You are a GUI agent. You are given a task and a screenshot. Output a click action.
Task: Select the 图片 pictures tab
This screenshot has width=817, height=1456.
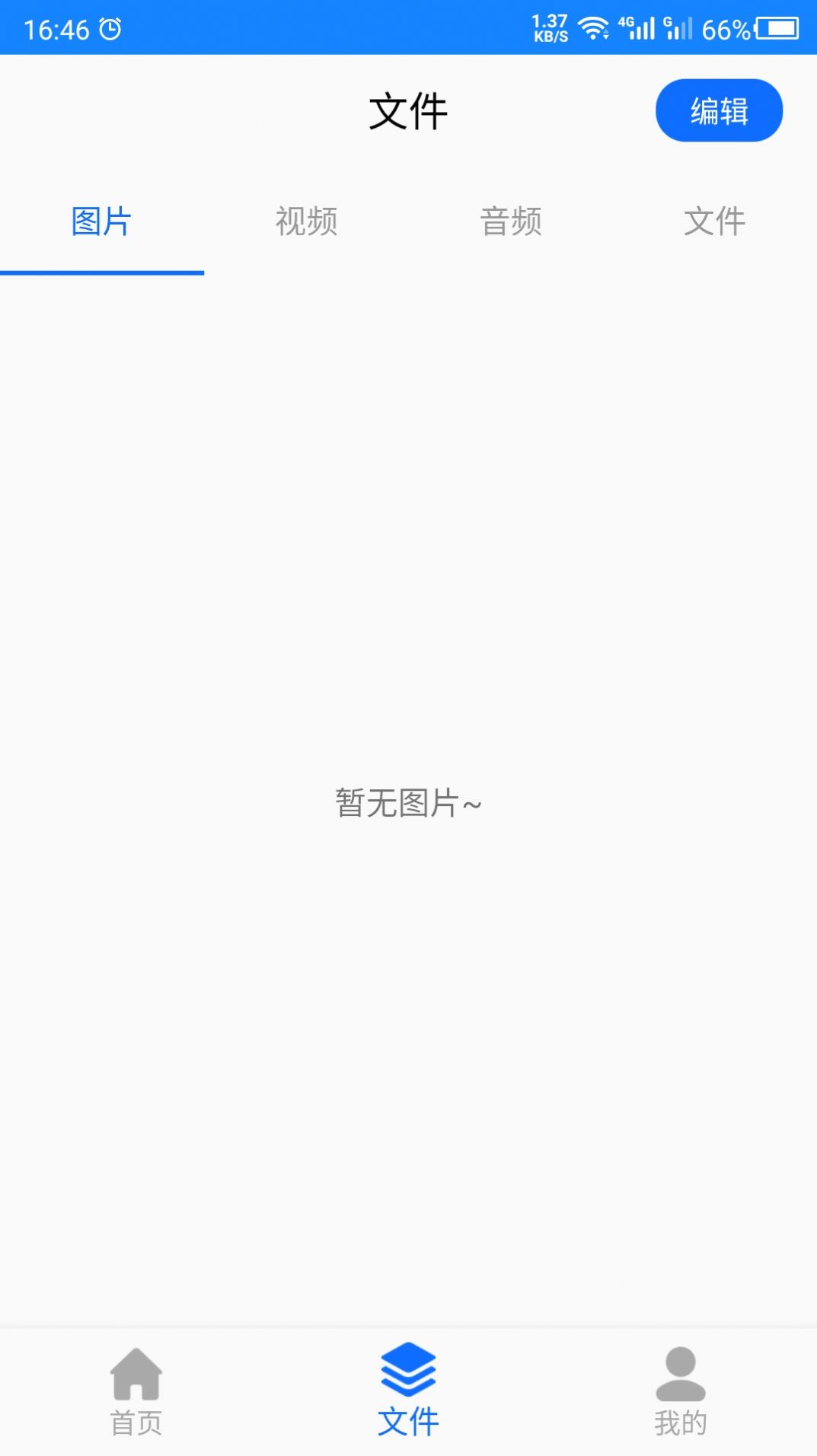(101, 222)
